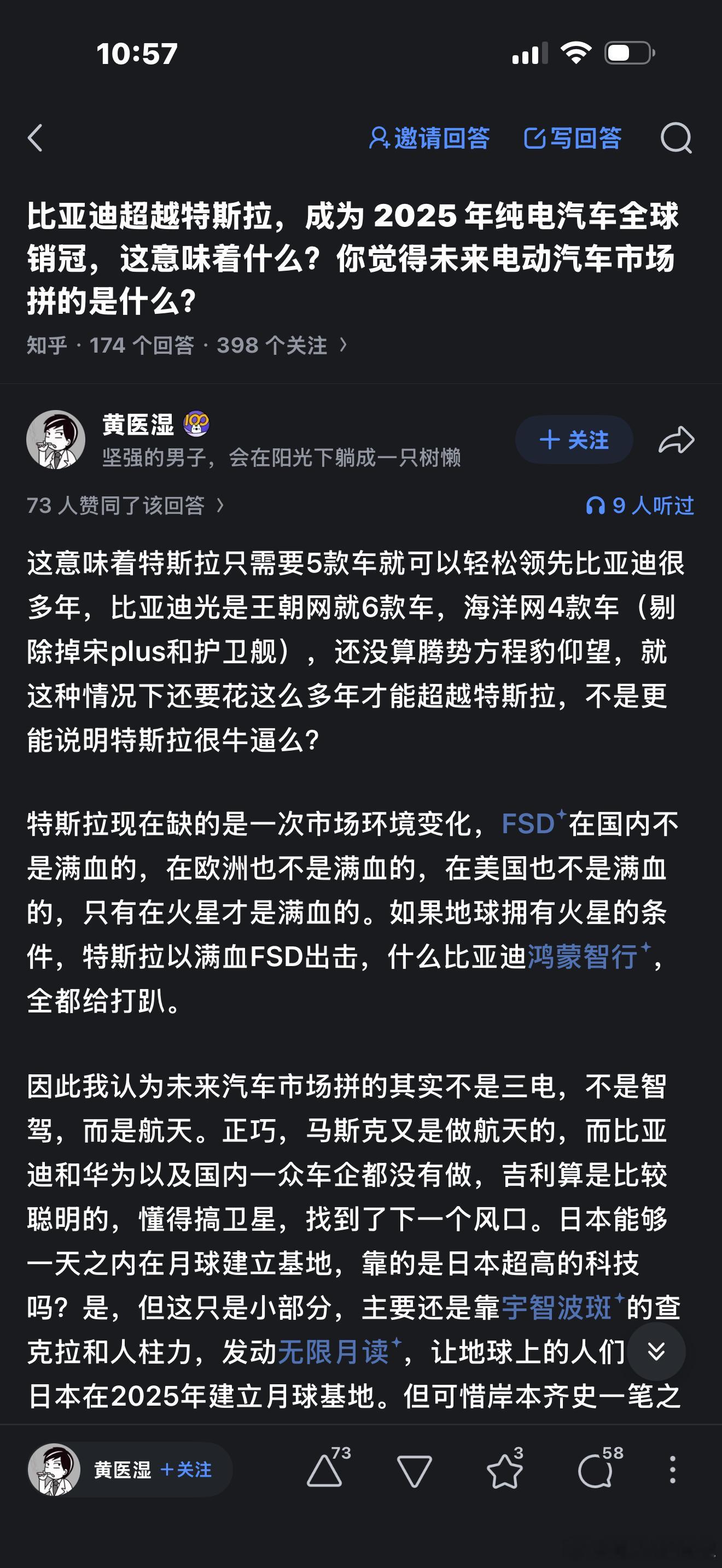Expand the 73 人赞同 voters list
Screen dimensions: 722x1568
125,506
